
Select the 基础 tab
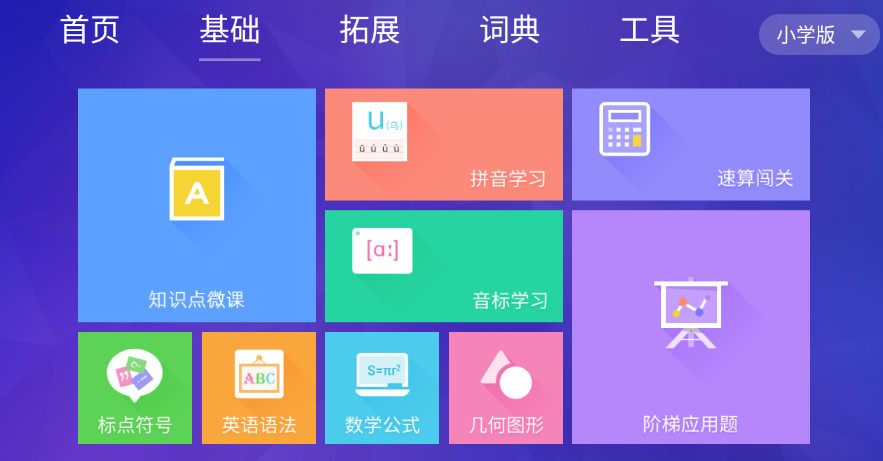tap(229, 30)
